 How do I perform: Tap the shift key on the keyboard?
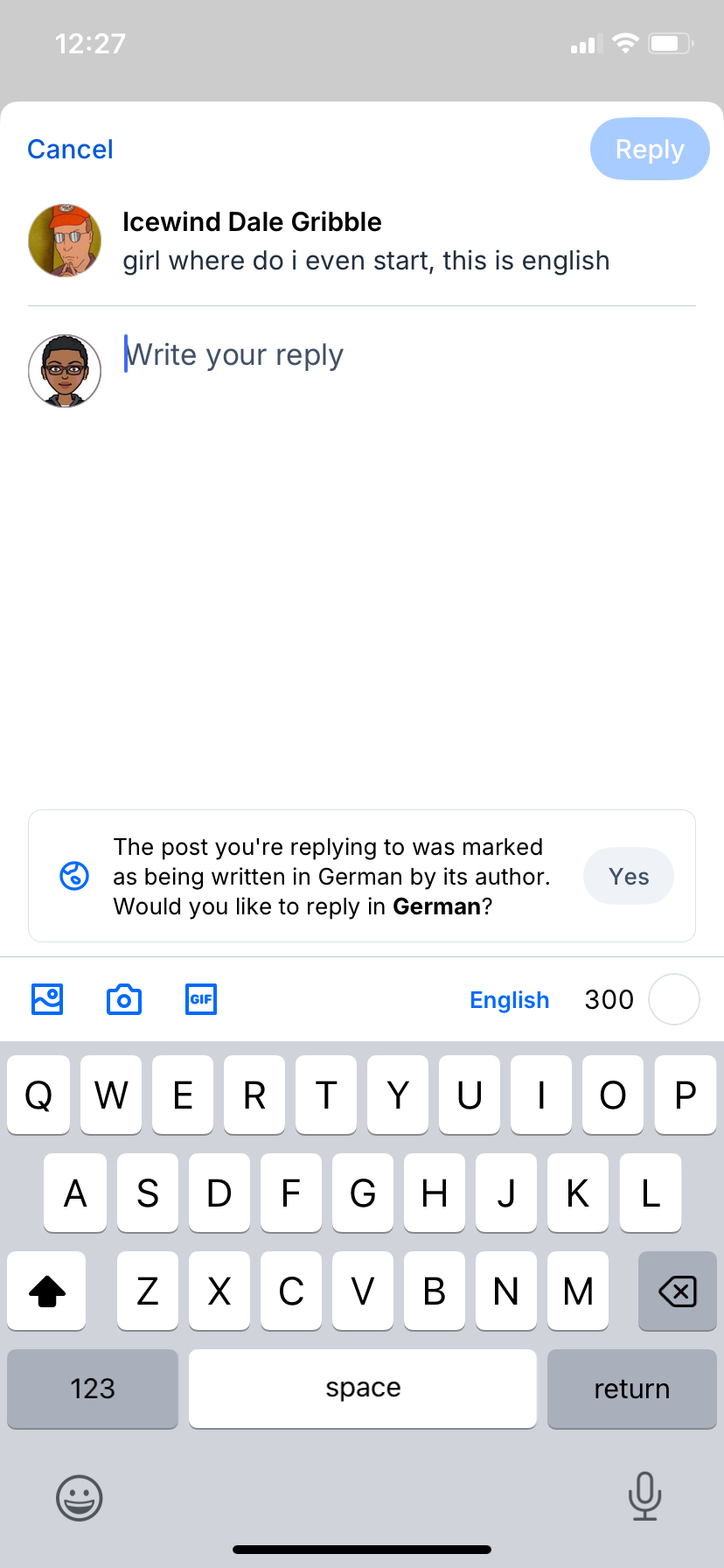[47, 1291]
